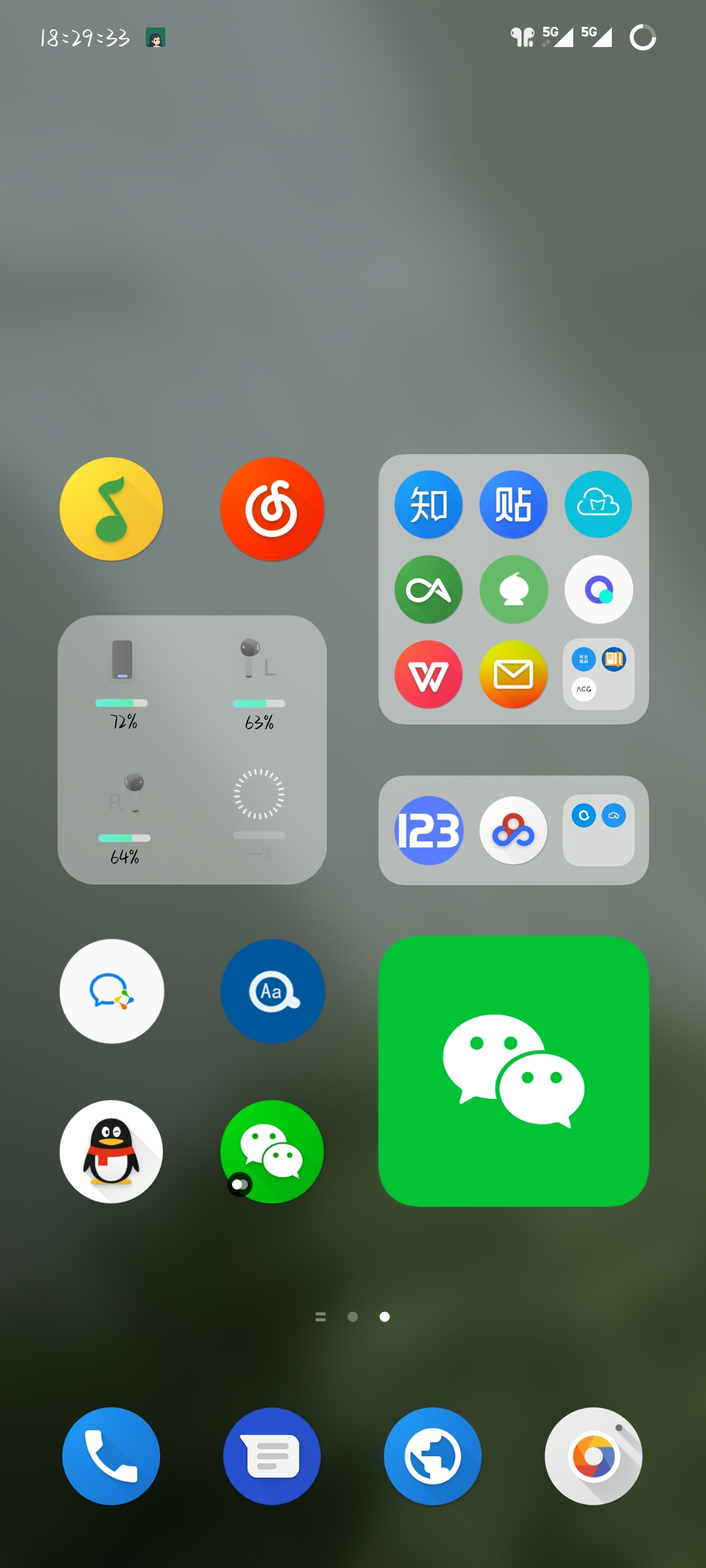Launch the 123 cloud drive app
The image size is (706, 1568).
coord(428,830)
